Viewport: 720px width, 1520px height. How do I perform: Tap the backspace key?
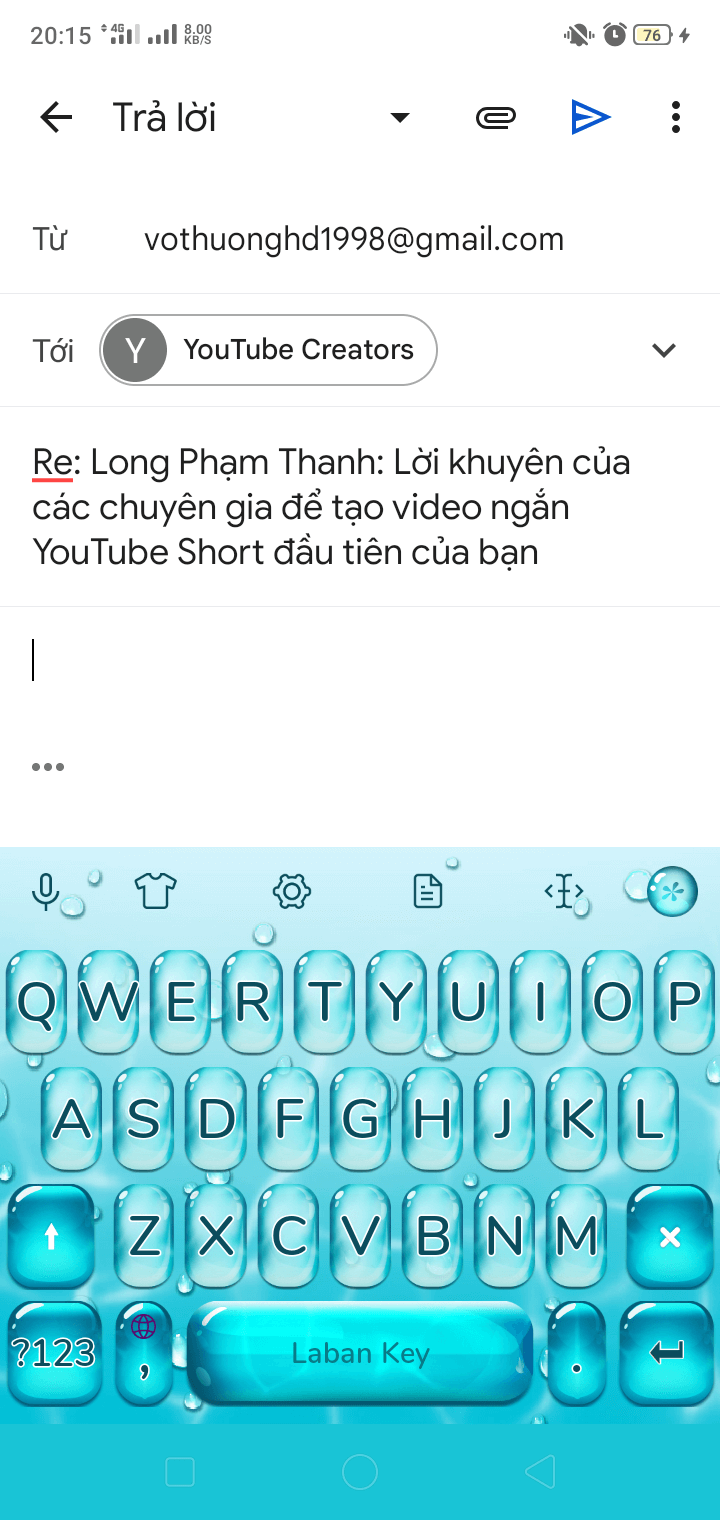tap(669, 1238)
